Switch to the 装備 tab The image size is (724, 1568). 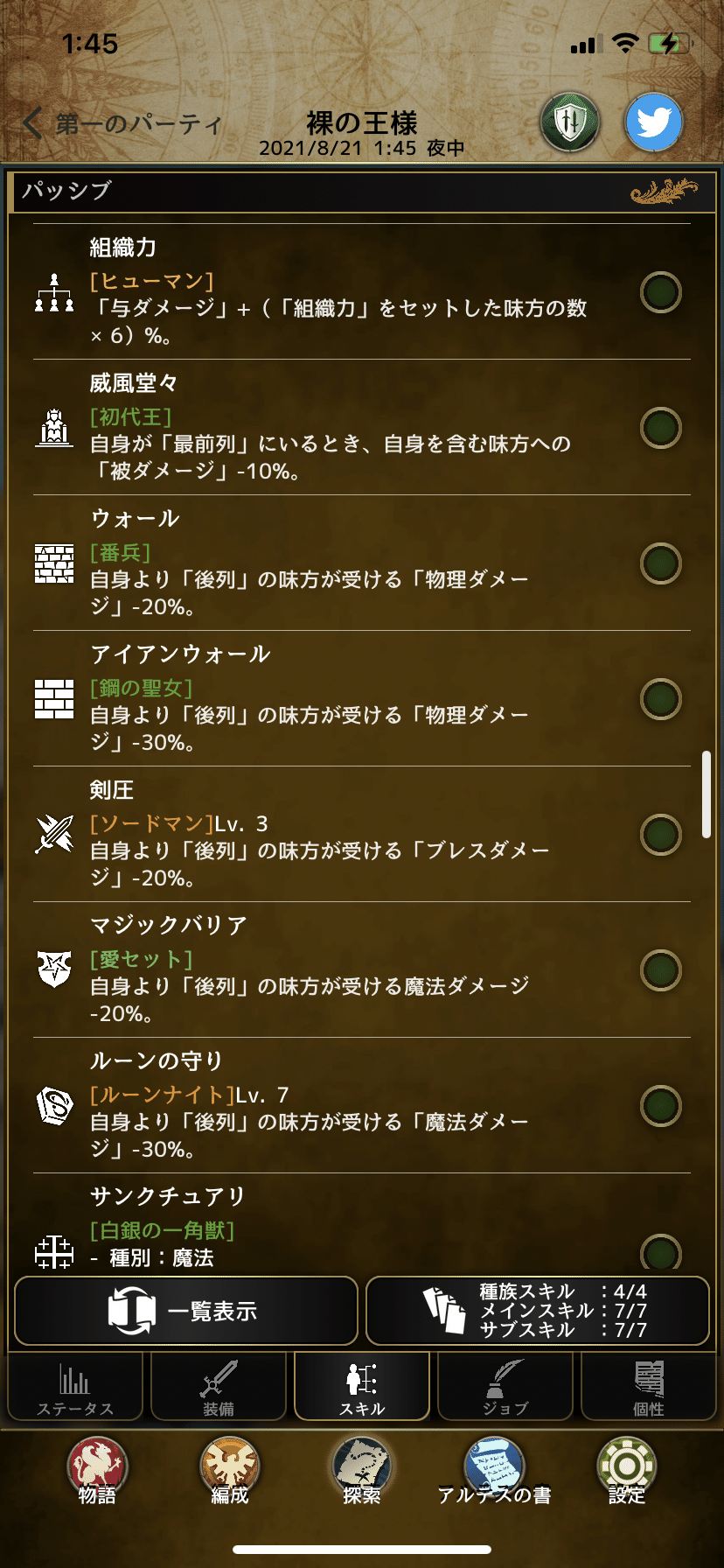(218, 1386)
